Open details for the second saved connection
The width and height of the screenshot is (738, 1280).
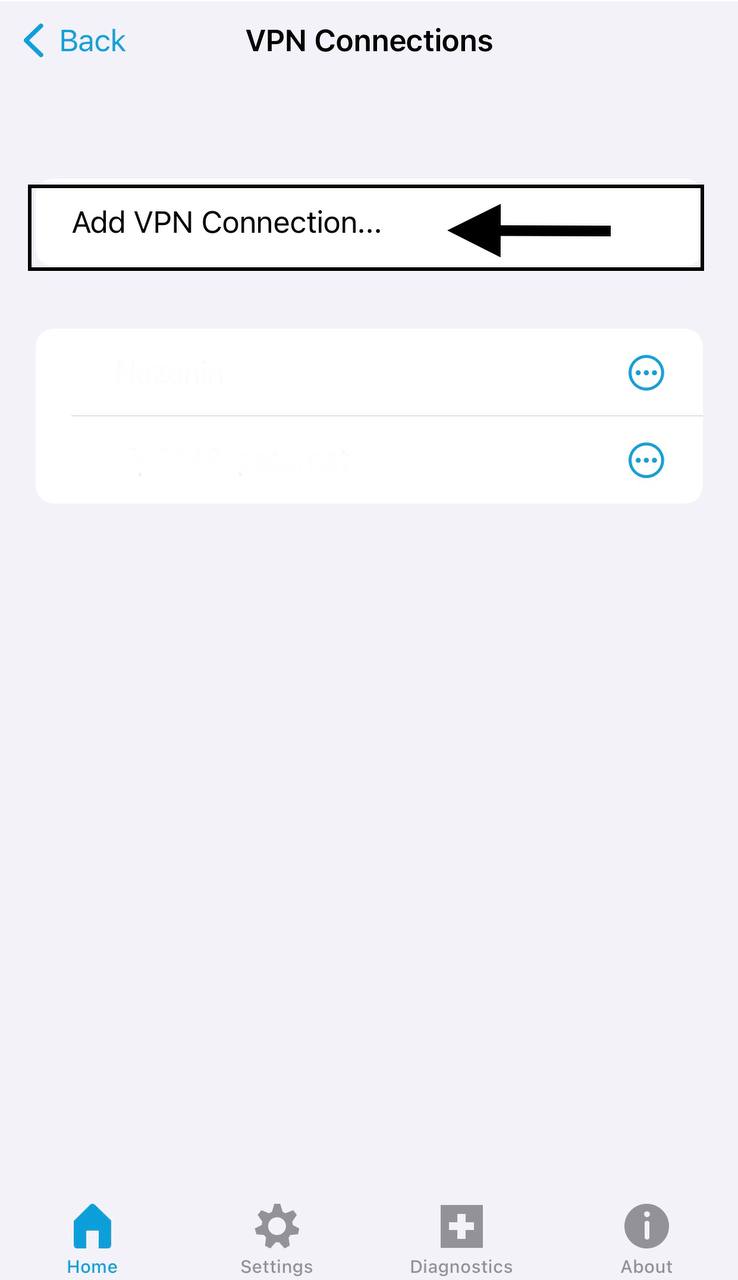[646, 460]
